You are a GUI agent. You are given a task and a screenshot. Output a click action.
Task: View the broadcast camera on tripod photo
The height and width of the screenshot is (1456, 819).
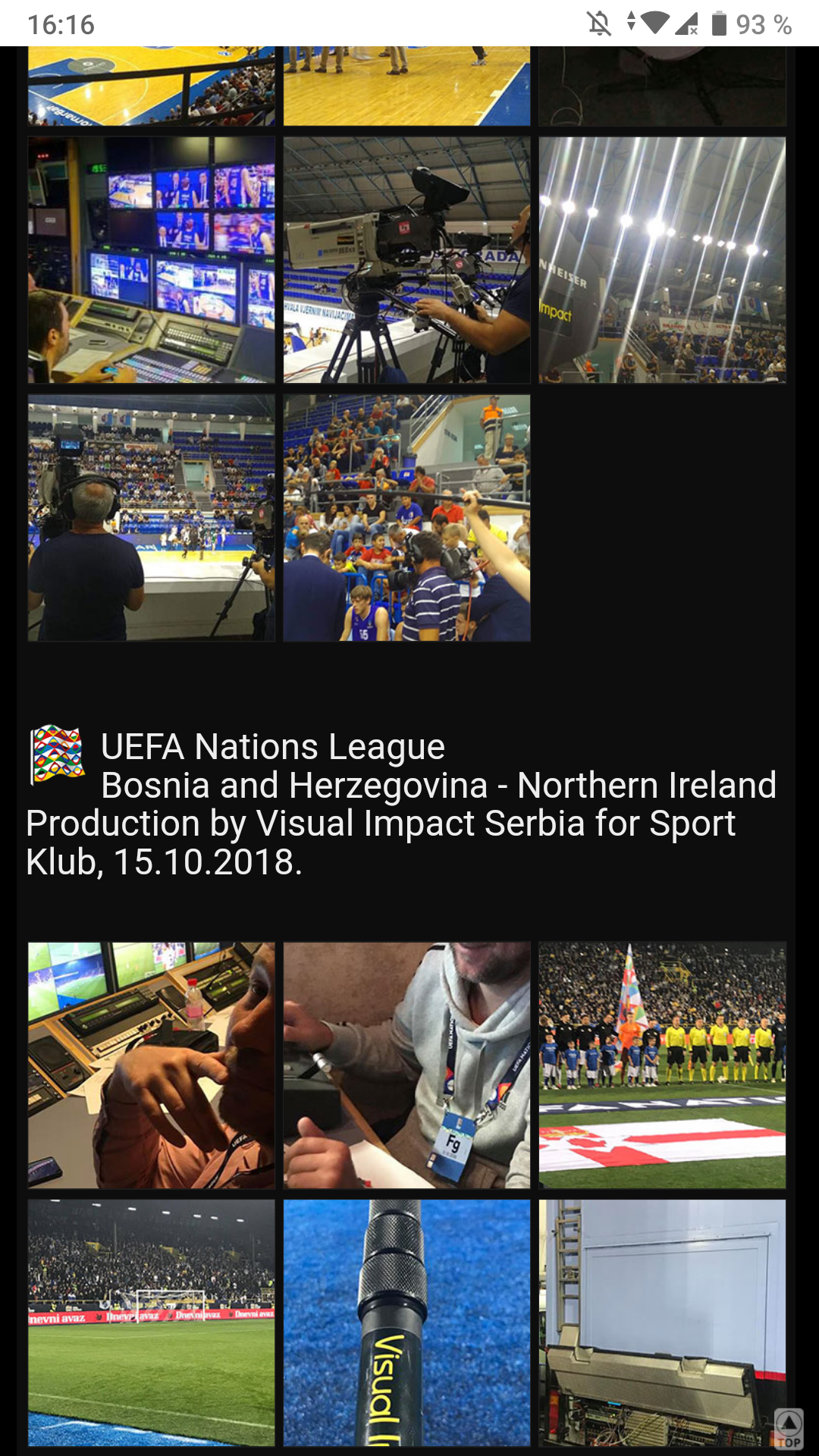point(407,260)
